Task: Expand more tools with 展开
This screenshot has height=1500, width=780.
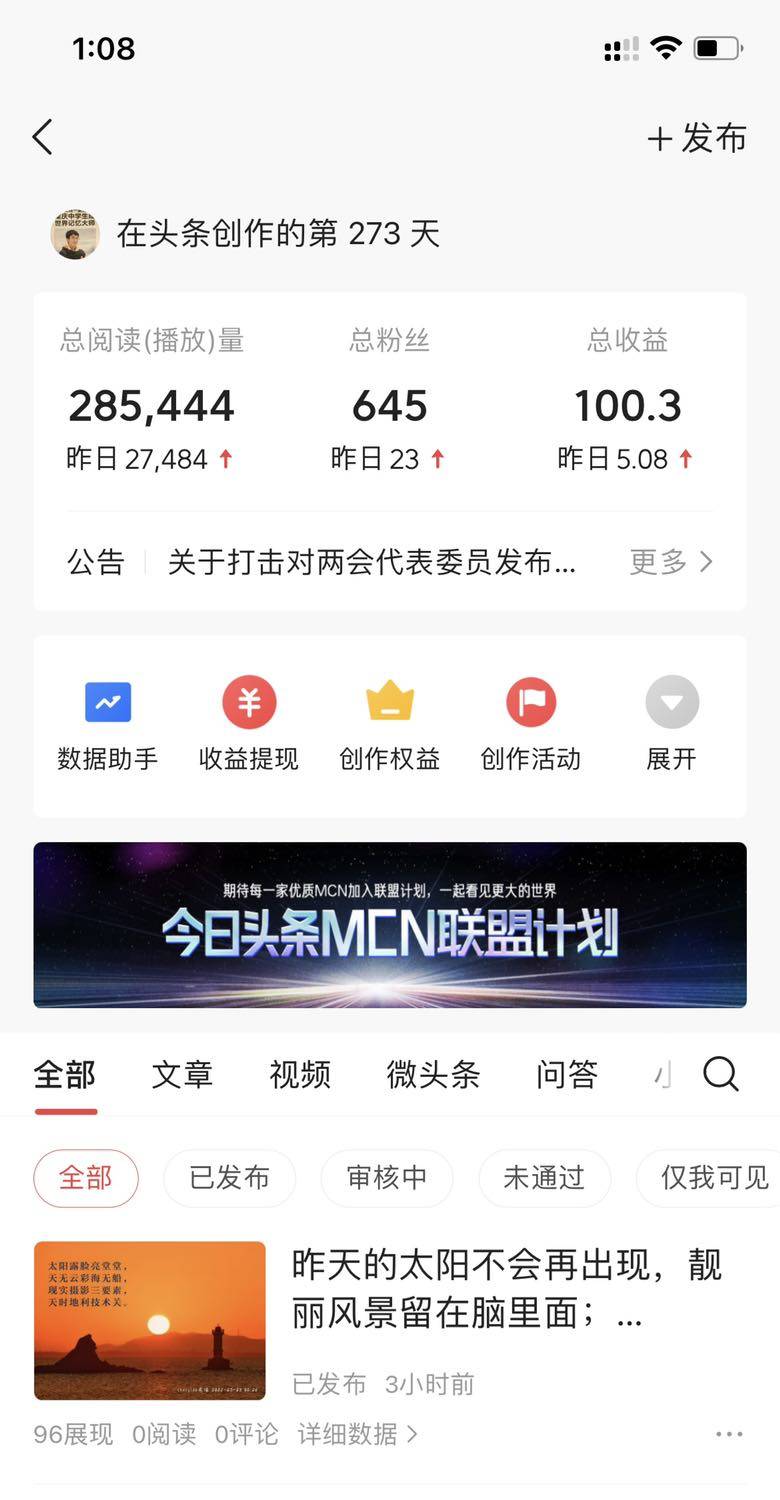Action: [671, 724]
